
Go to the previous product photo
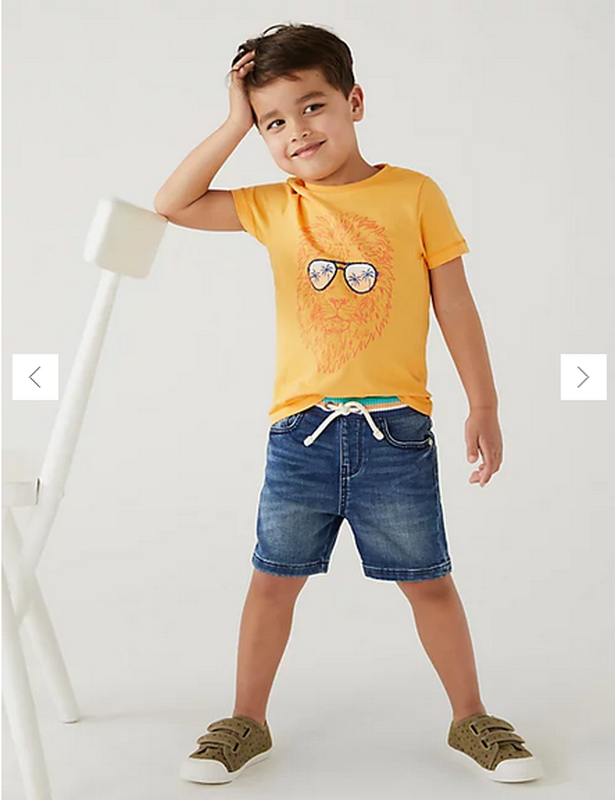tap(35, 377)
